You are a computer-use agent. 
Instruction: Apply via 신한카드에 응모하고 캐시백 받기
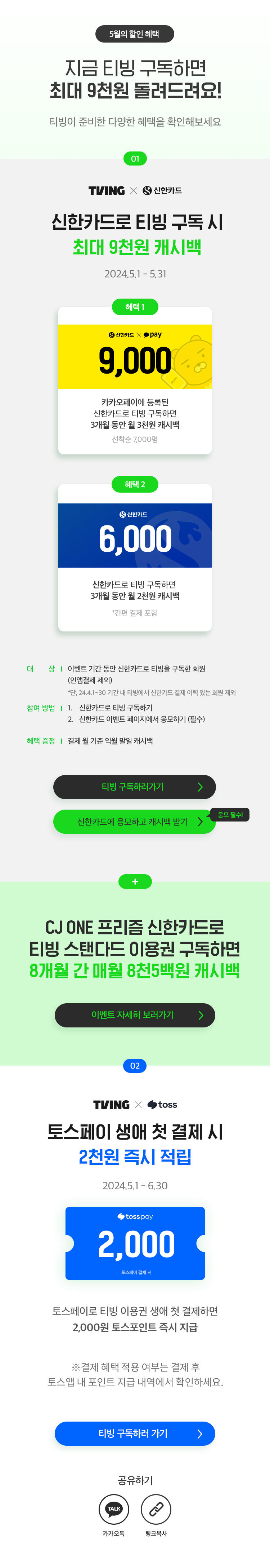[134, 821]
